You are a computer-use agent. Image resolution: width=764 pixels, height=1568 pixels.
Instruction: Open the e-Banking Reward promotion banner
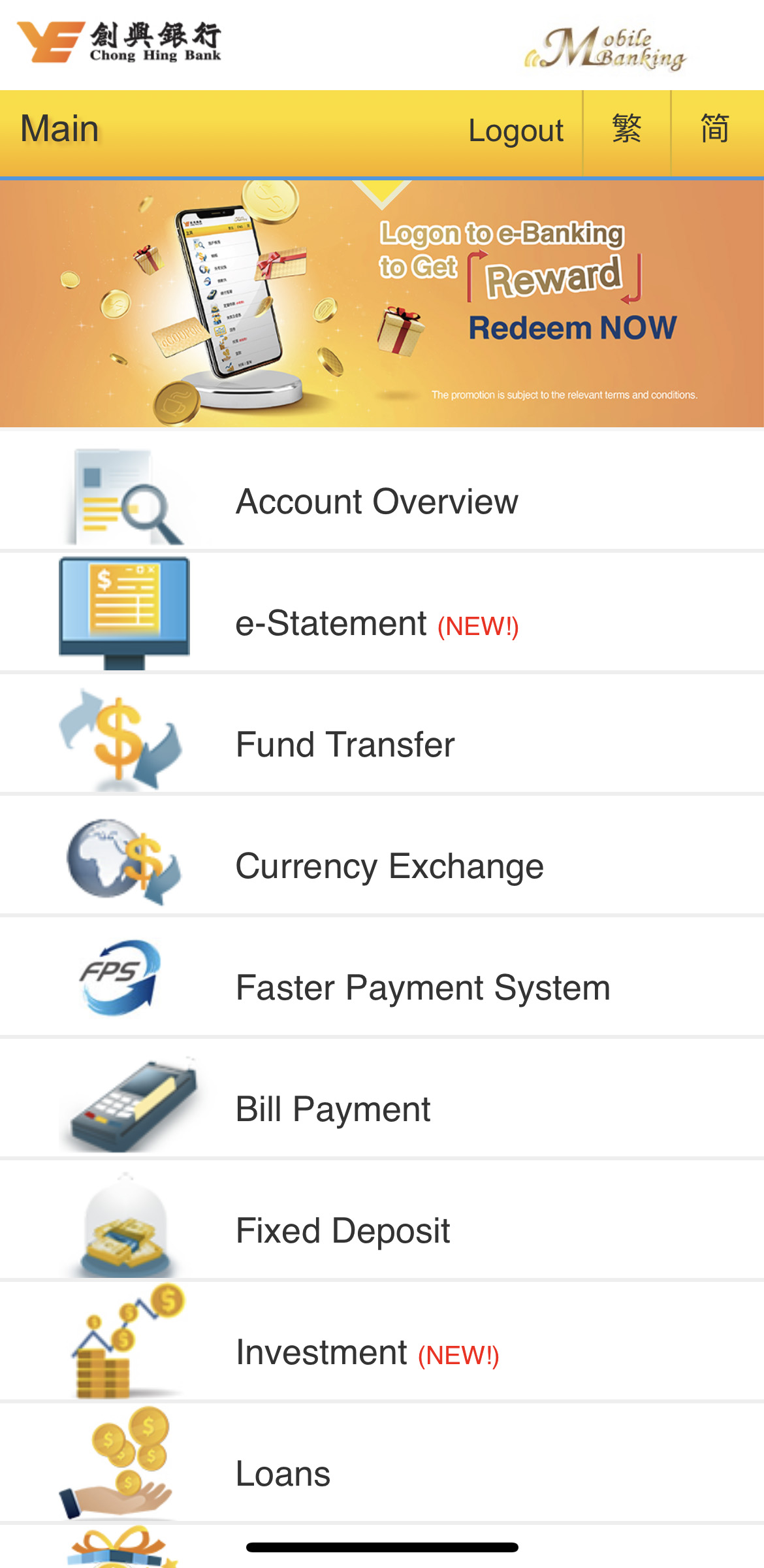tap(382, 304)
